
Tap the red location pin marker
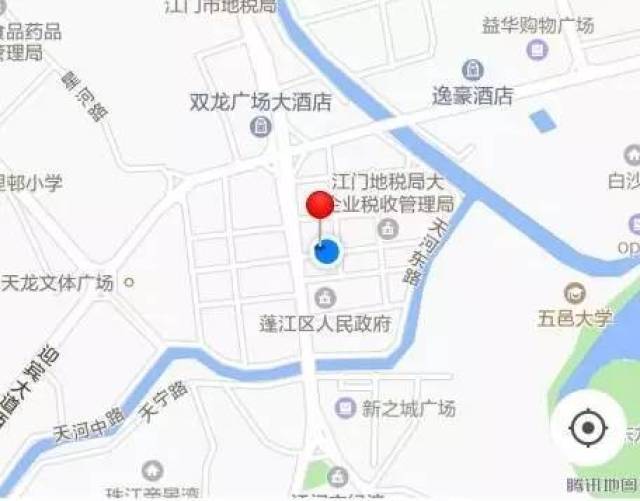[x=320, y=206]
